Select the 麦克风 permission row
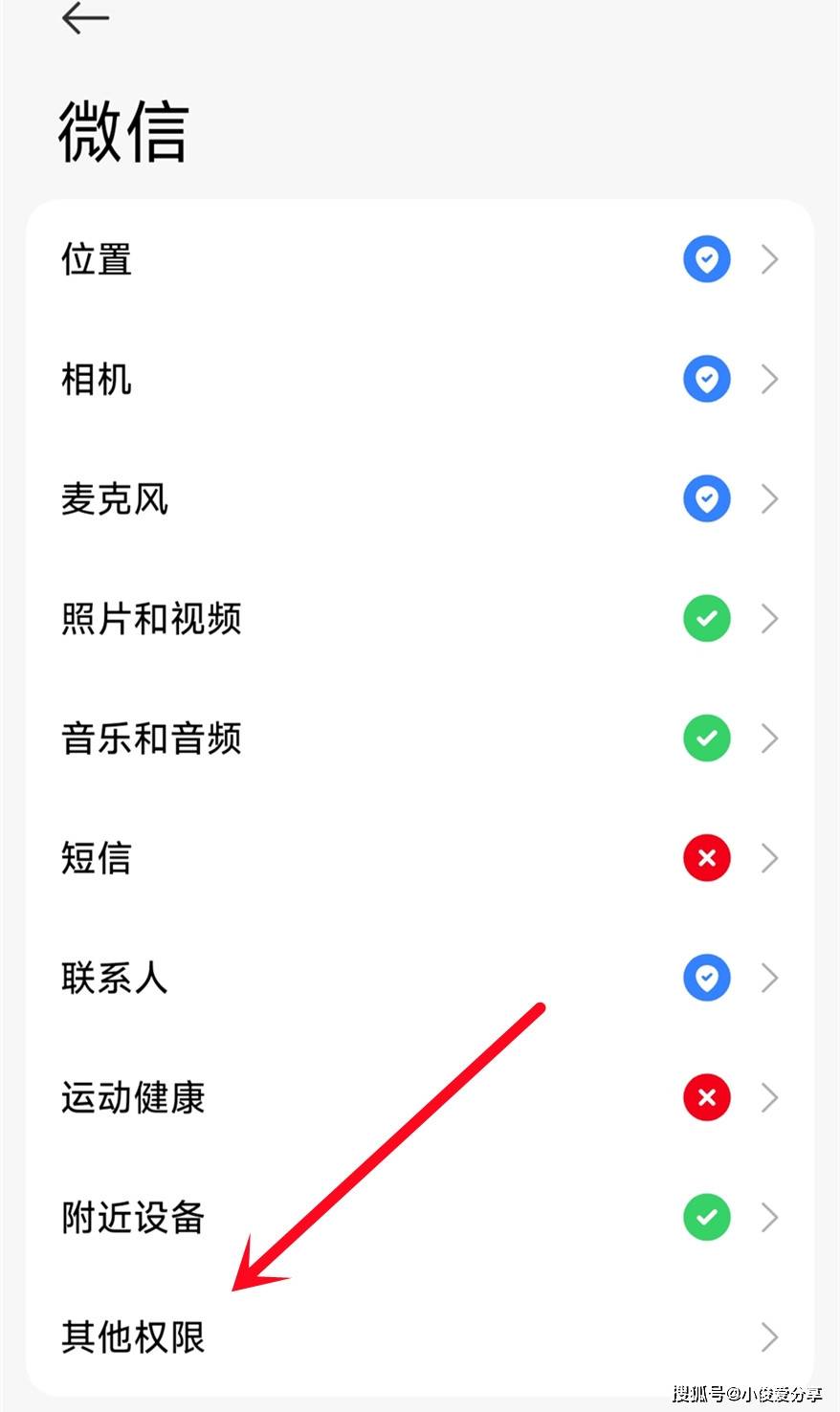840x1412 pixels. coord(419,499)
